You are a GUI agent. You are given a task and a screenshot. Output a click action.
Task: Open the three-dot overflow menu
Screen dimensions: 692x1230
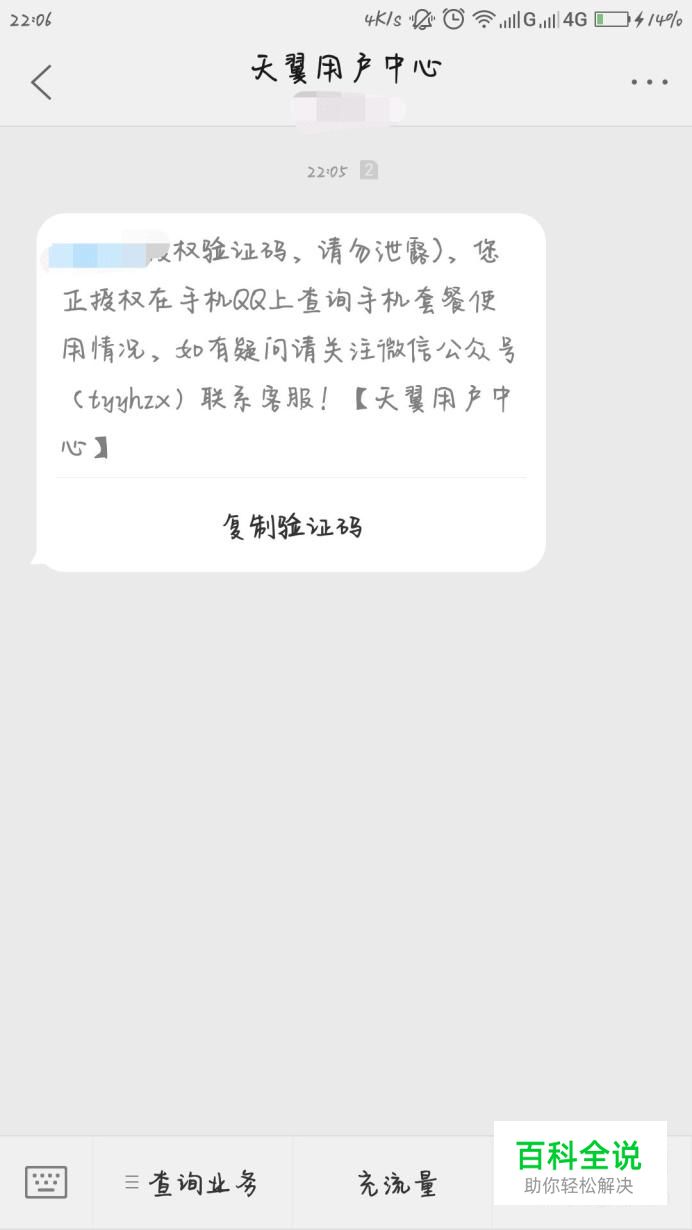(x=649, y=83)
